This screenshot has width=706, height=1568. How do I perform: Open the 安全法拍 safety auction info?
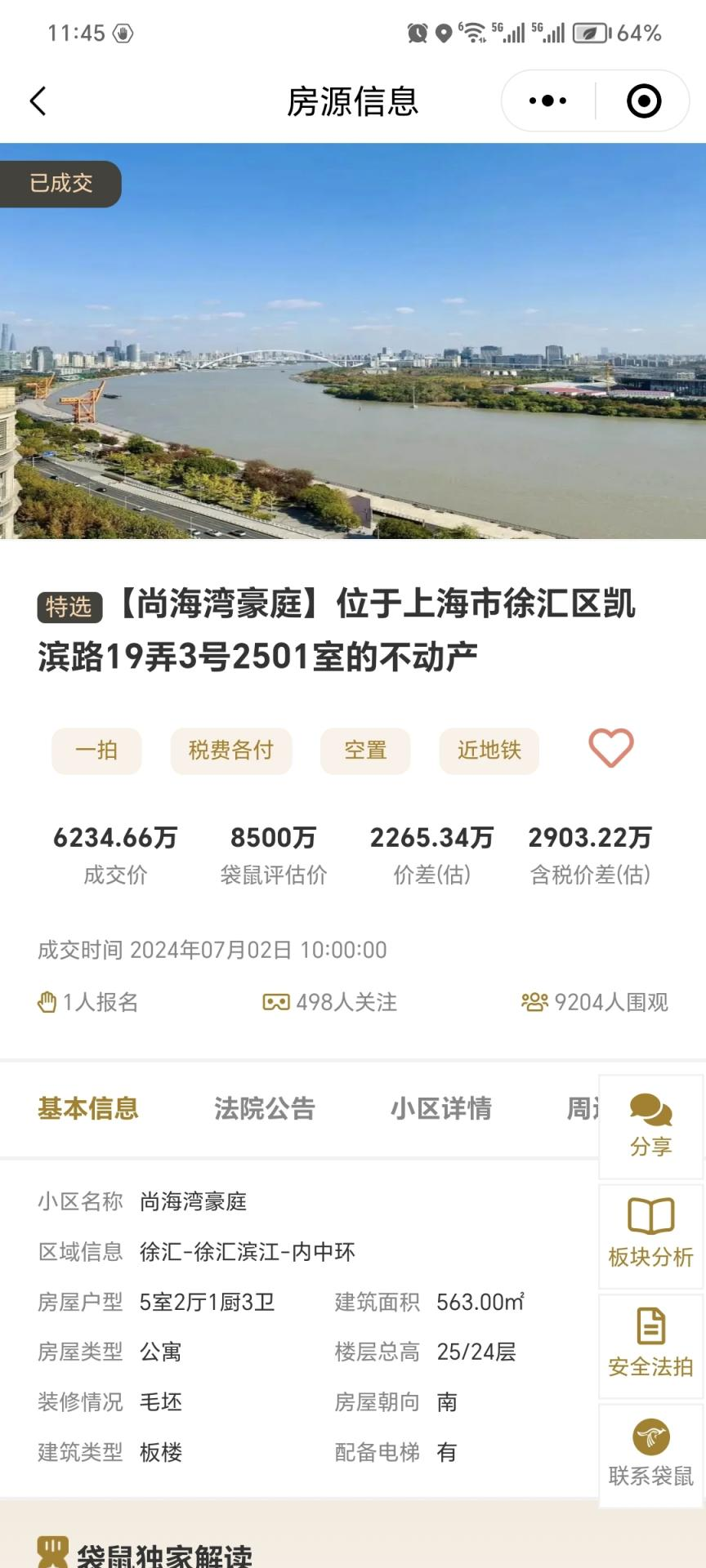click(650, 1346)
